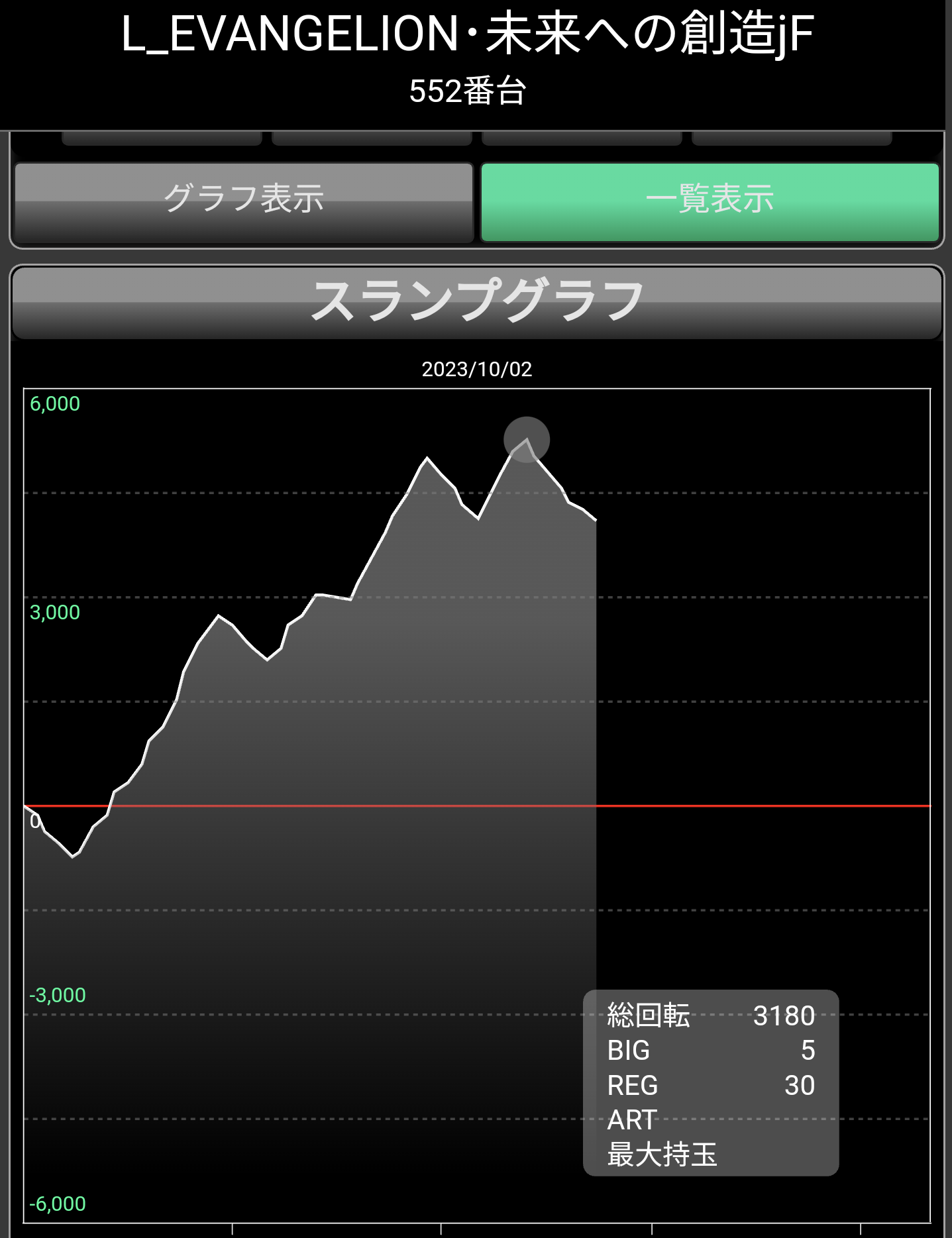The width and height of the screenshot is (952, 1238).
Task: Tap the highlighted peak marker on the graph
Action: pos(527,439)
